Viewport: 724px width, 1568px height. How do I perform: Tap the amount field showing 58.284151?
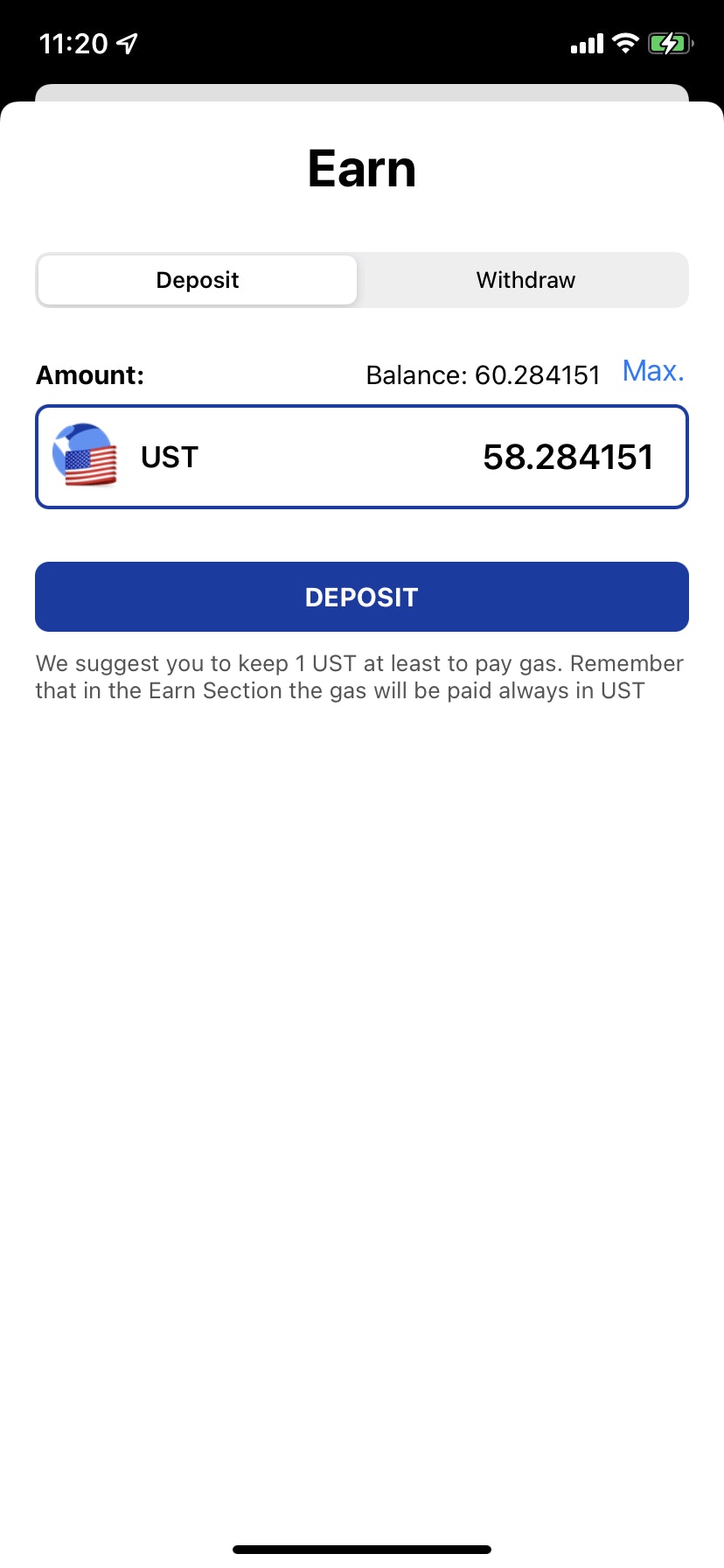[x=568, y=456]
